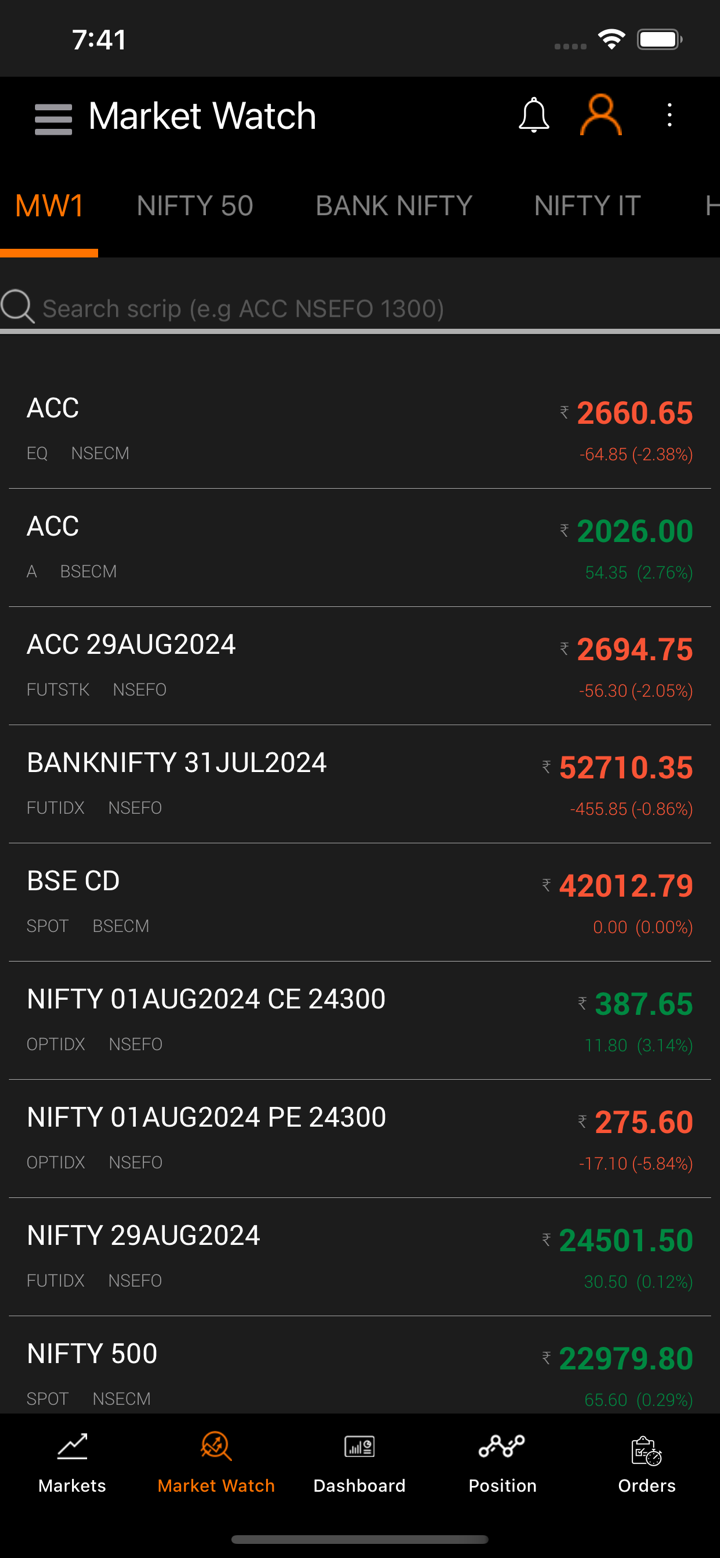This screenshot has height=1558, width=720.
Task: Open NIFTY 01AUG2024 PE 24300 option
Action: (x=360, y=1137)
